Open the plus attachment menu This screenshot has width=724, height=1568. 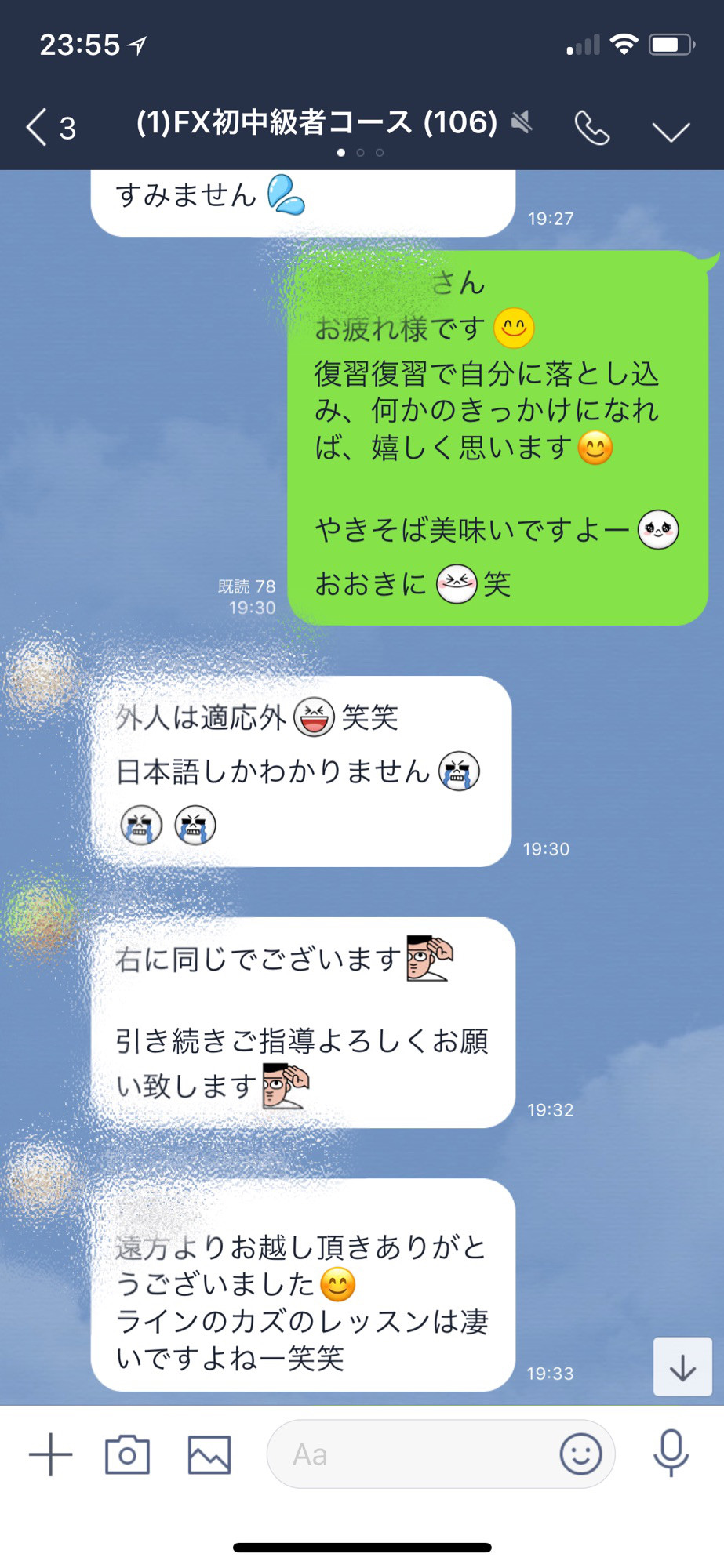[x=51, y=1455]
